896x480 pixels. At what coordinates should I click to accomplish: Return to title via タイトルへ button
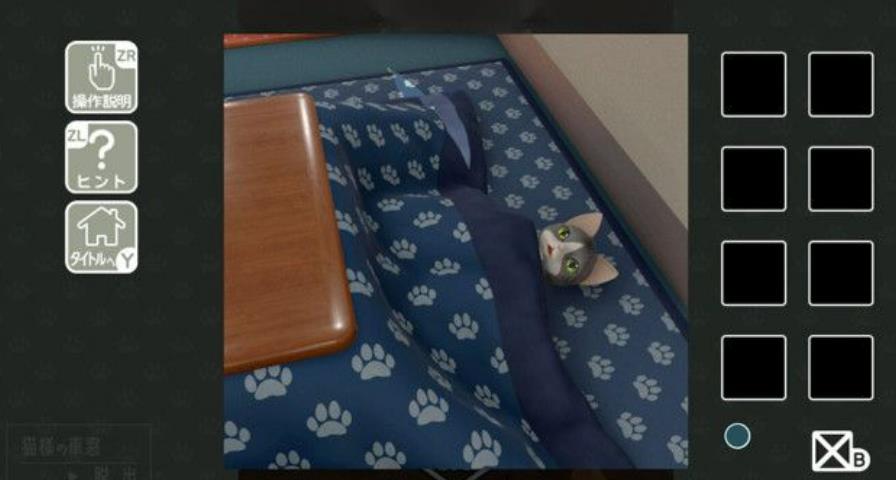(x=101, y=237)
